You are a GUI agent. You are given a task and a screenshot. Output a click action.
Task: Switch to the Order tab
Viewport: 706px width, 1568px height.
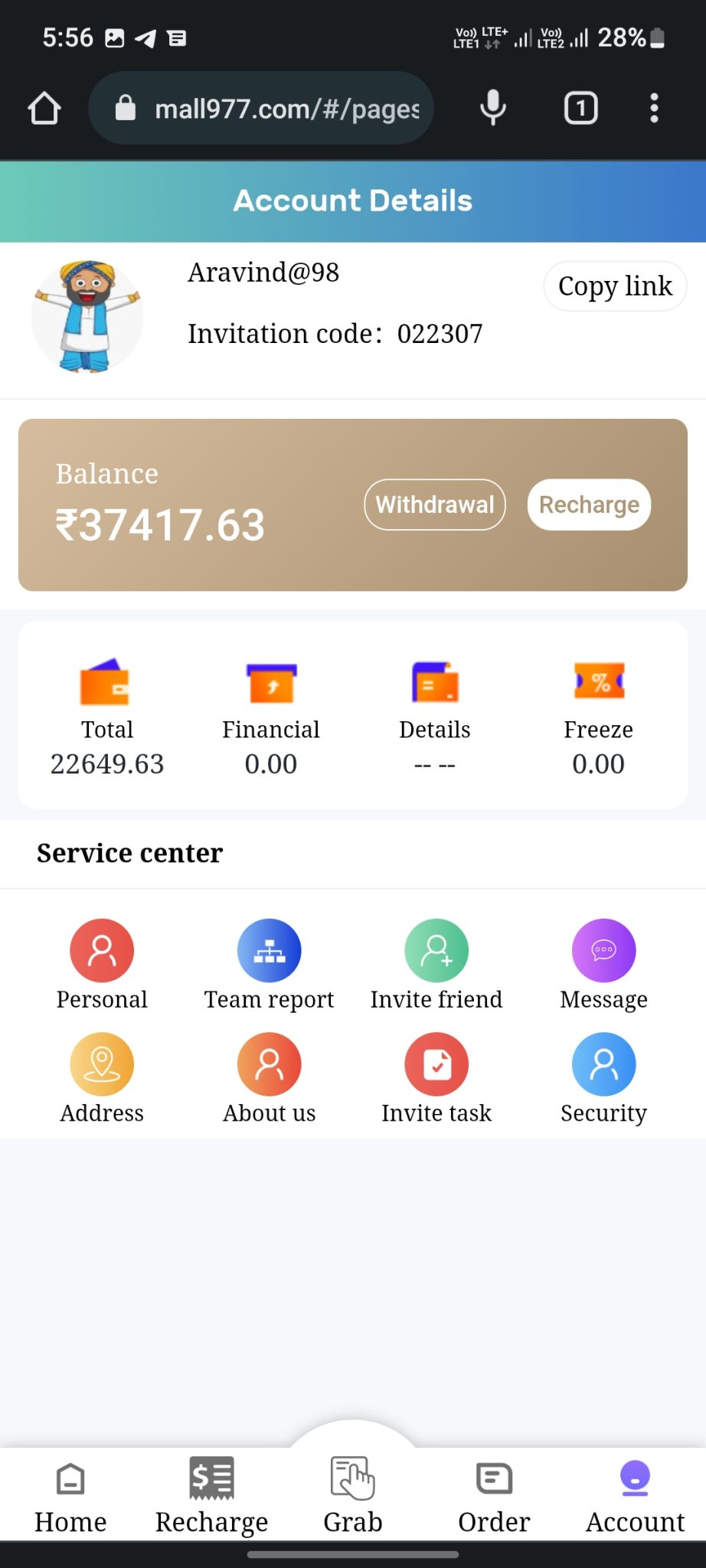coord(494,1496)
